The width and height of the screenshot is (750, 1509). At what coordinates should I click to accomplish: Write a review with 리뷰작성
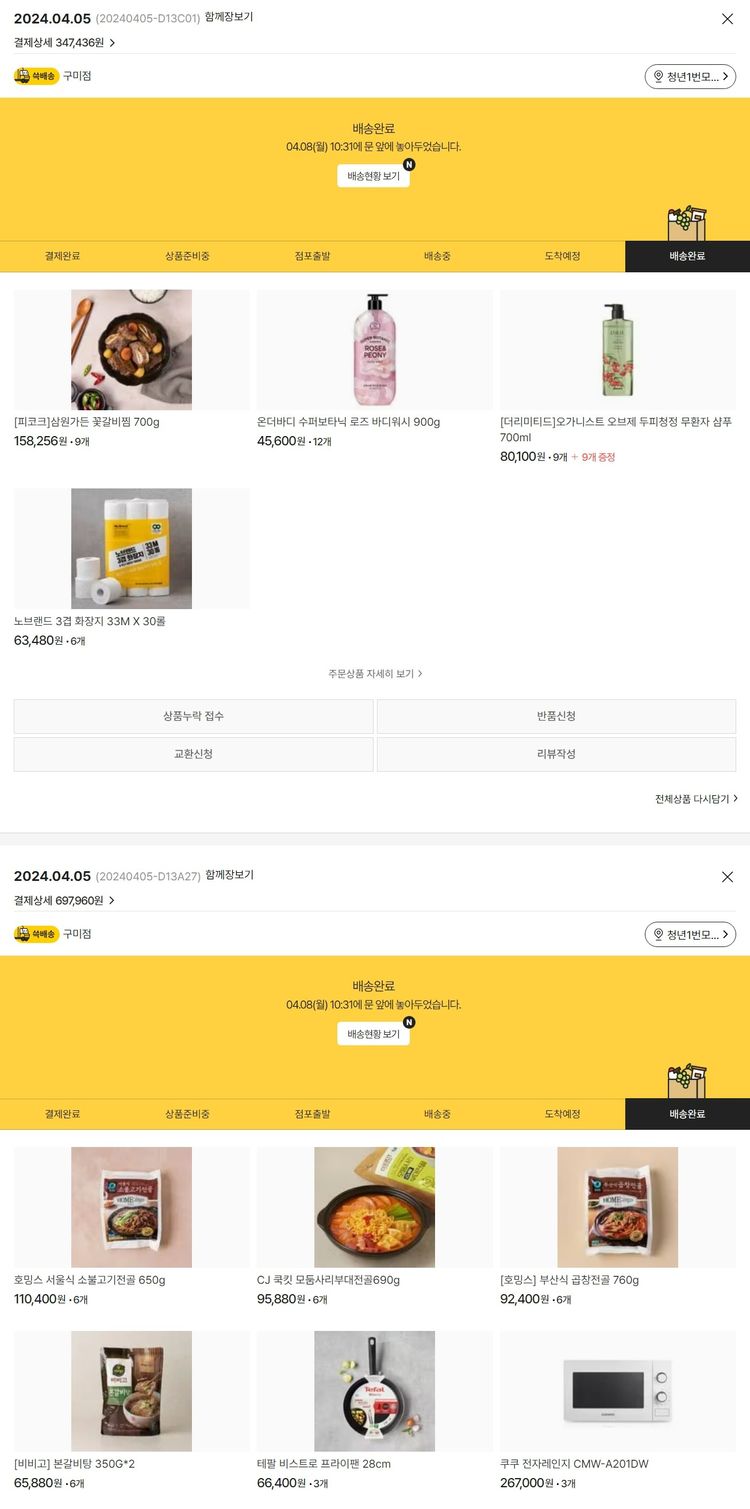click(x=556, y=754)
